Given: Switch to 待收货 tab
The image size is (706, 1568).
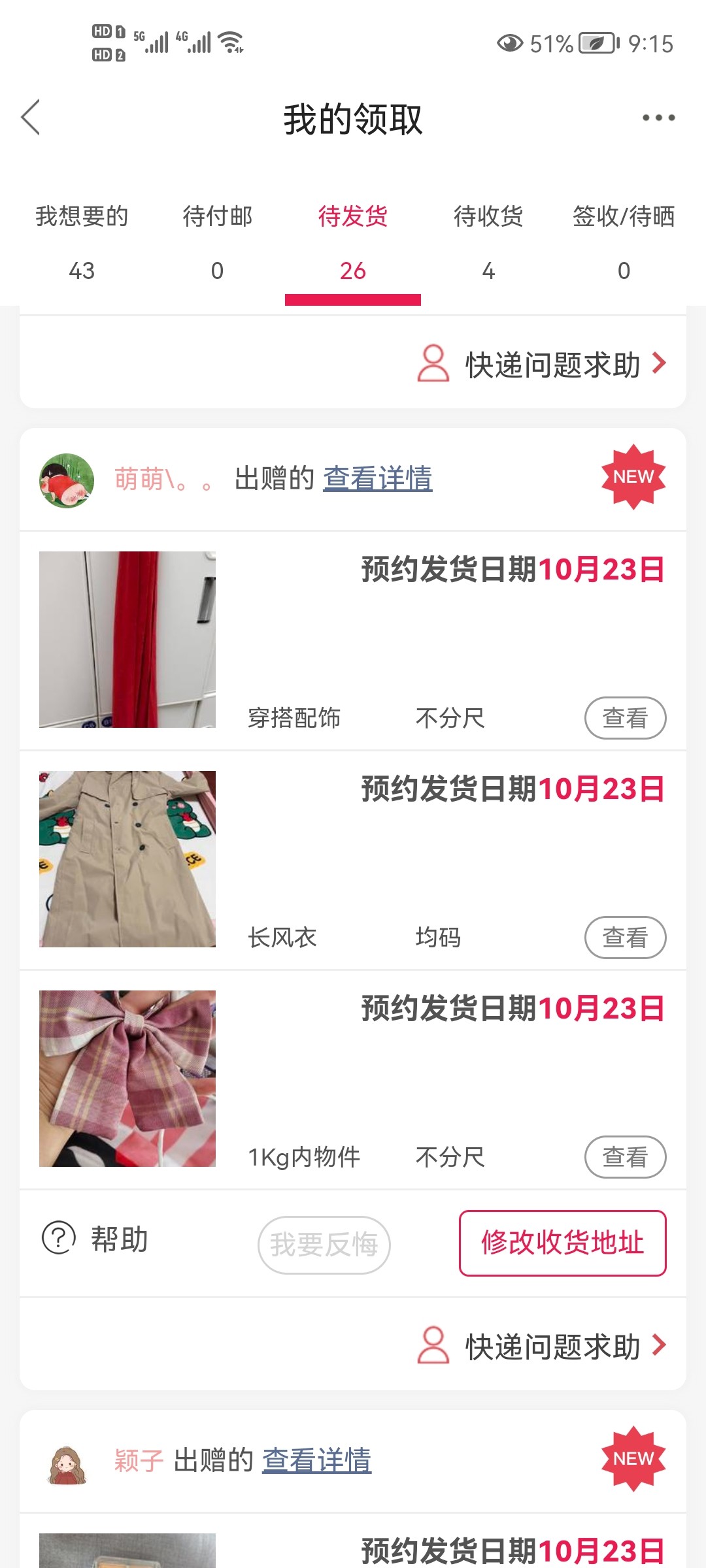Looking at the screenshot, I should (488, 242).
